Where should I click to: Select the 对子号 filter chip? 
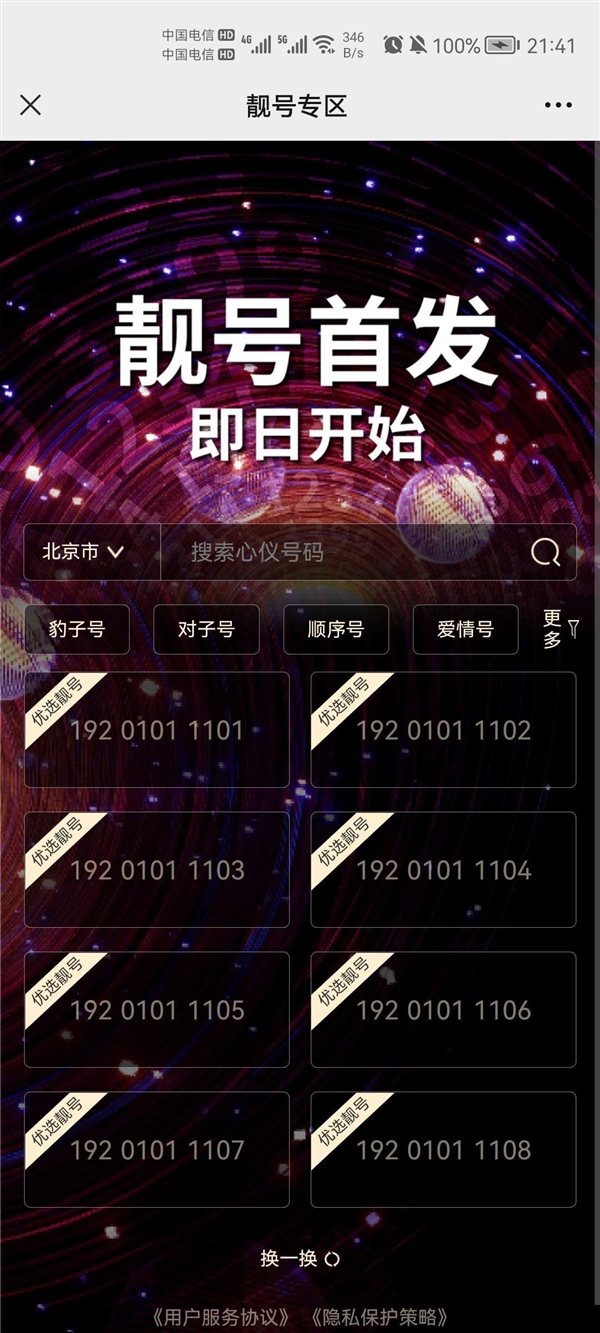click(x=206, y=629)
